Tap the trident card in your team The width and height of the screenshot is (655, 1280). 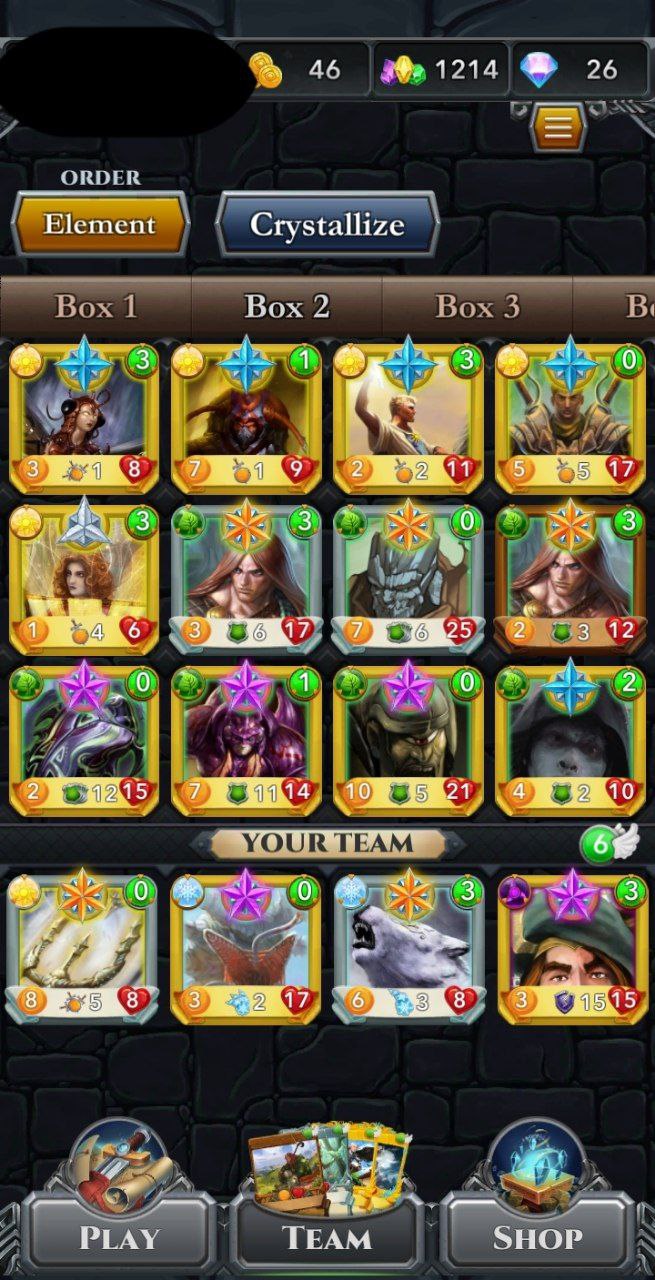[82, 949]
